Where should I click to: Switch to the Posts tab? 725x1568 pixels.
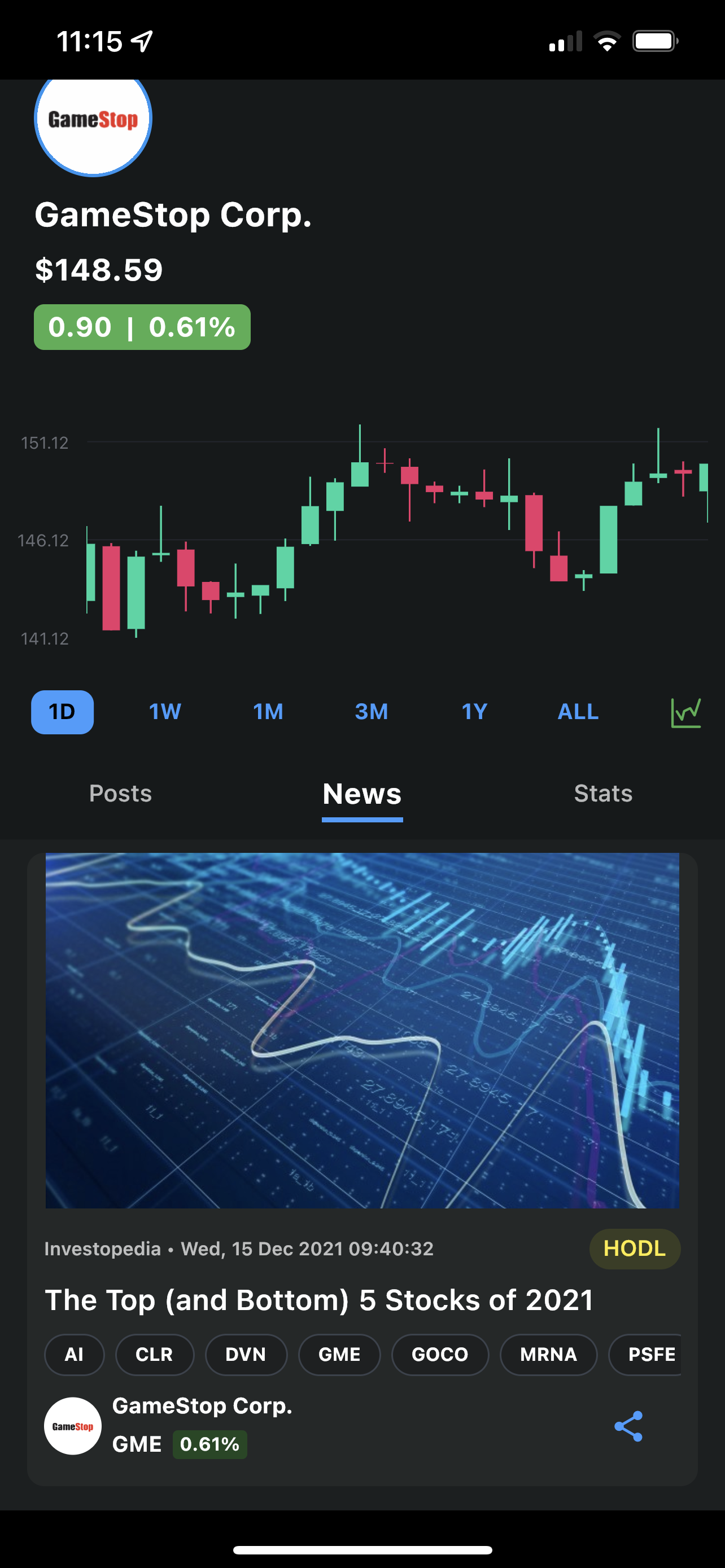point(120,793)
